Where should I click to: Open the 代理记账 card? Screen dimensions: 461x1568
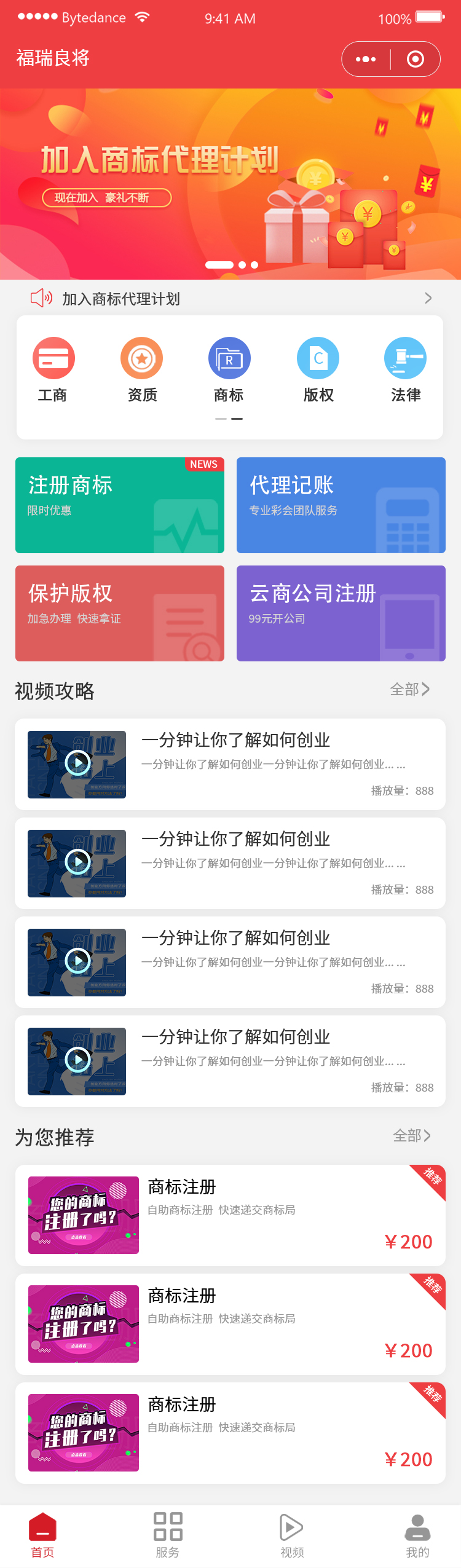(x=341, y=505)
